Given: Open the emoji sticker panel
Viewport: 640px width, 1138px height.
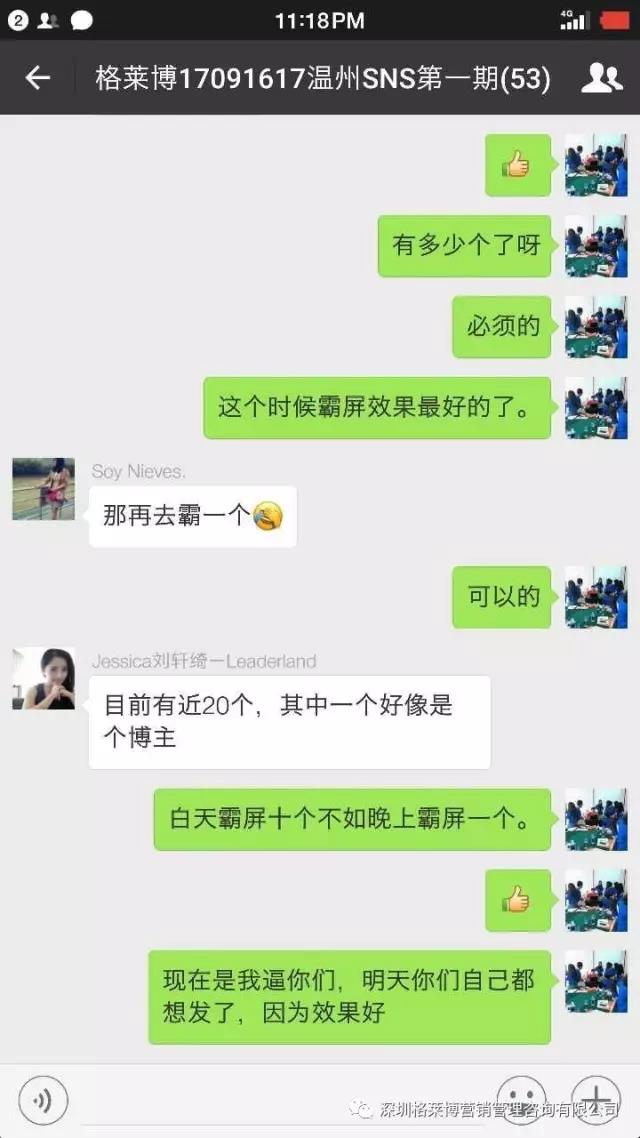Looking at the screenshot, I should pyautogui.click(x=521, y=1096).
